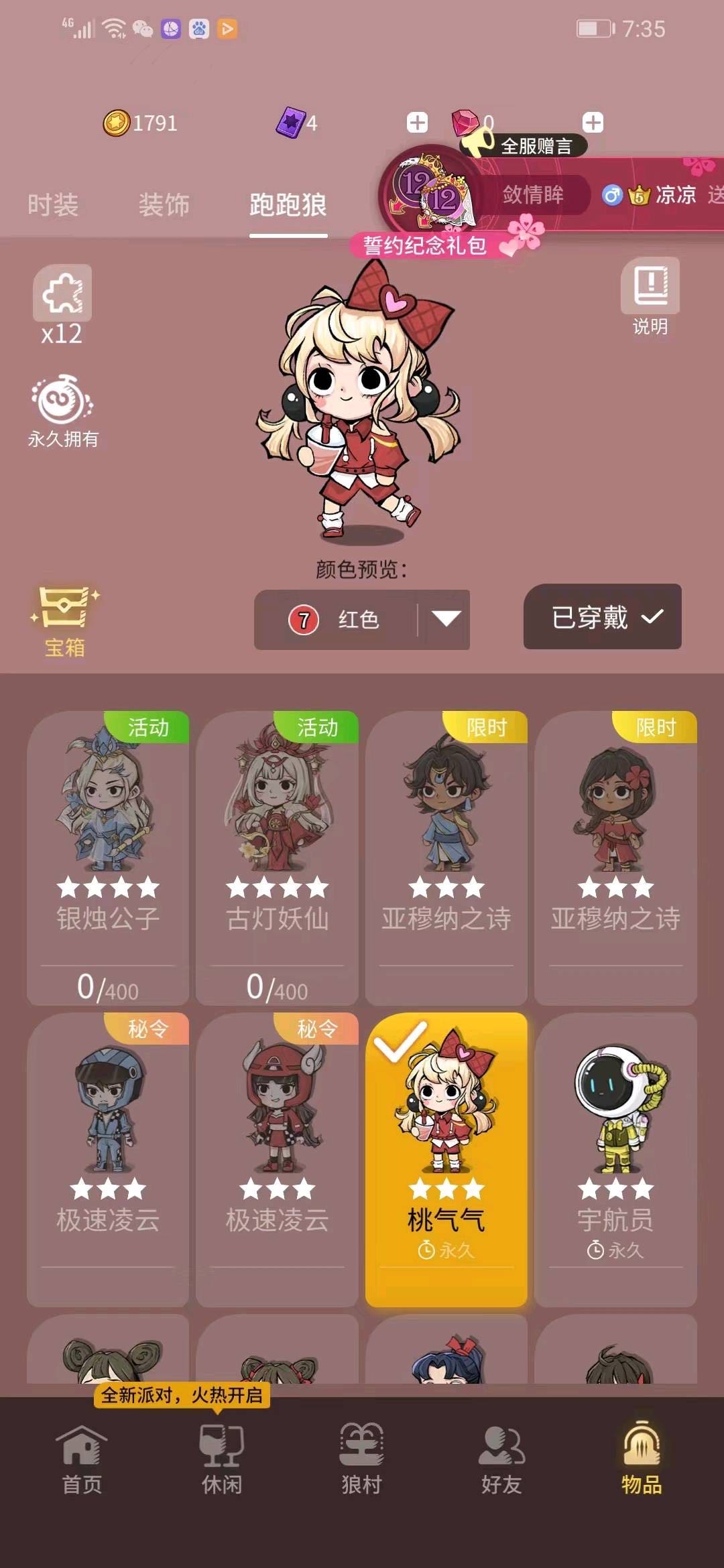Image resolution: width=724 pixels, height=1568 pixels.
Task: Open the 休闲 tab
Action: (222, 1461)
